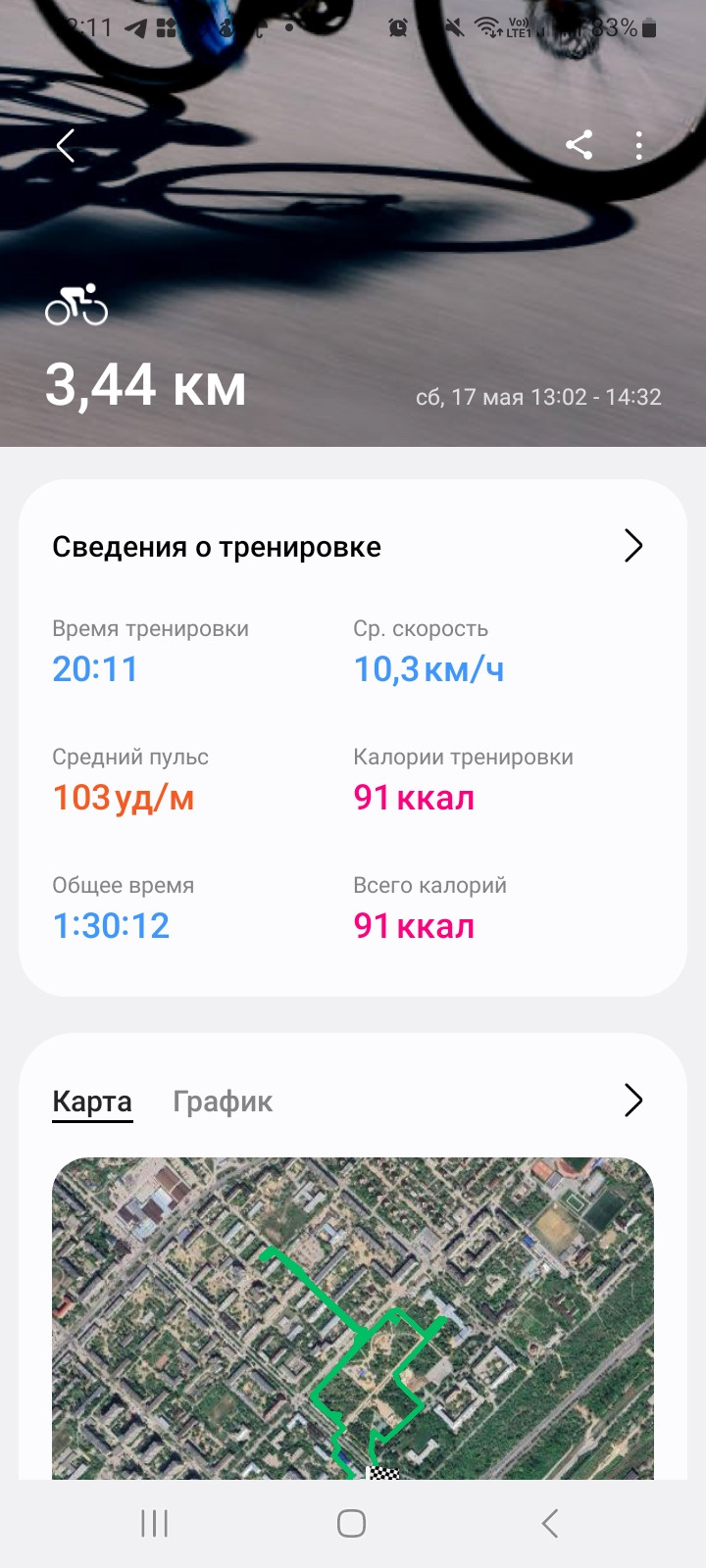Select the Карта tab
Image resolution: width=706 pixels, height=1568 pixels.
tap(92, 1102)
